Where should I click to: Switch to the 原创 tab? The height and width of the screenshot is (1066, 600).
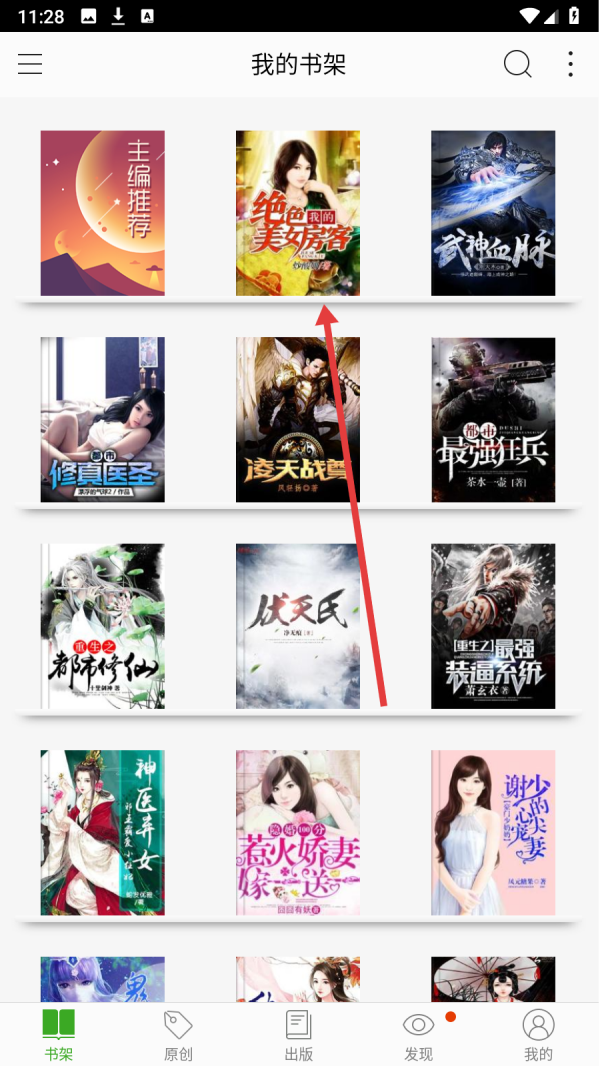pos(178,1035)
